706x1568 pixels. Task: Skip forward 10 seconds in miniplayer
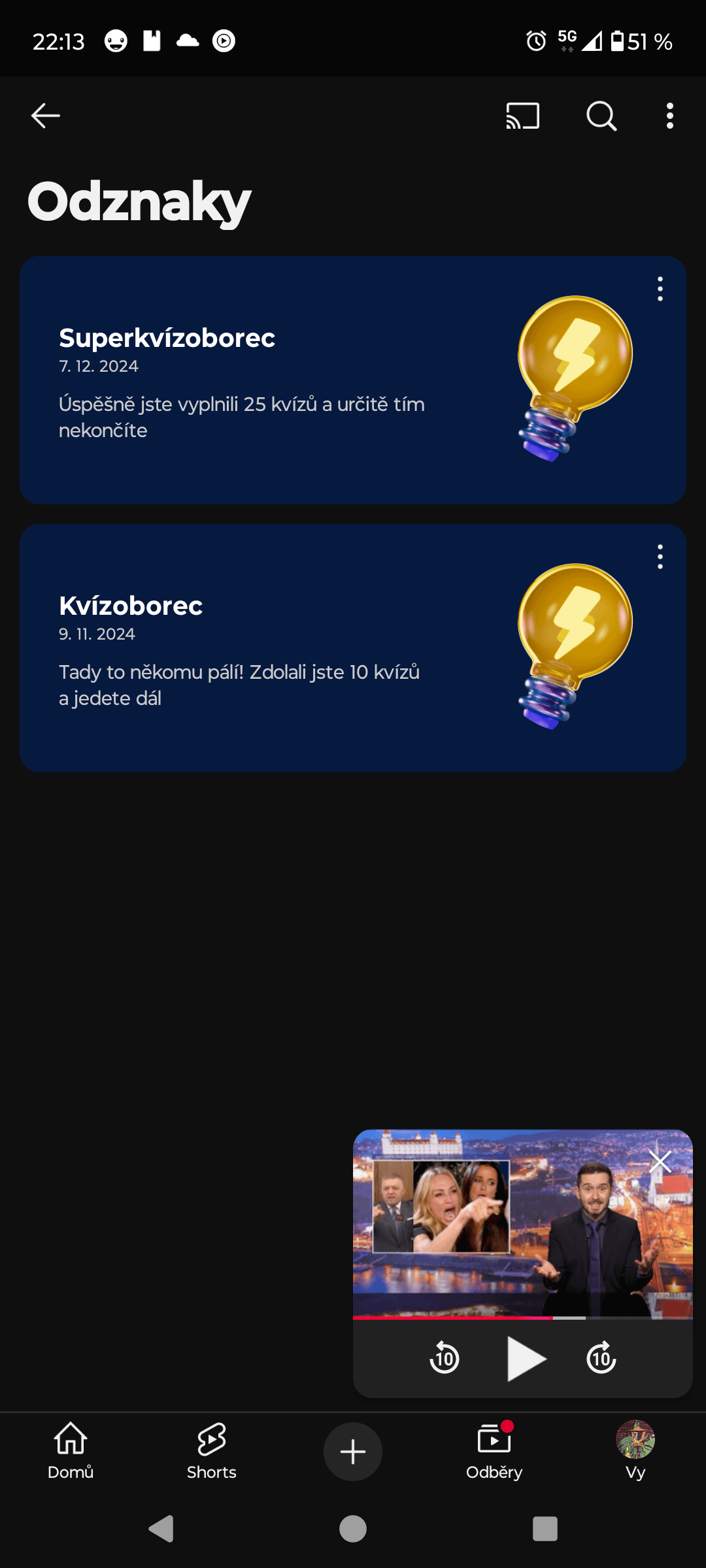click(601, 1358)
